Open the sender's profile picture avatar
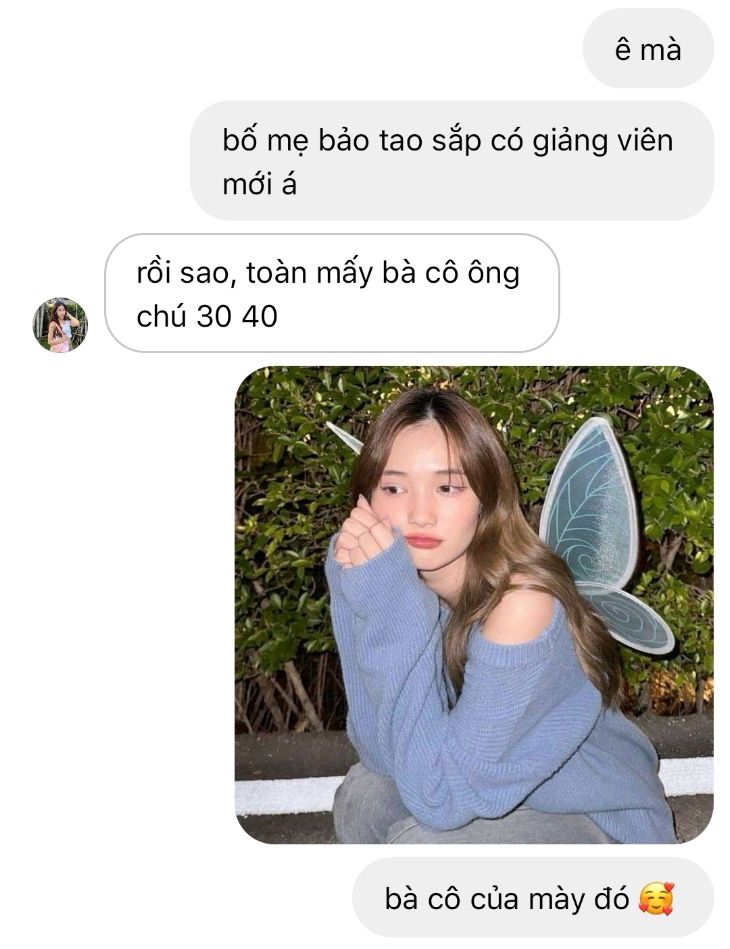 point(60,325)
